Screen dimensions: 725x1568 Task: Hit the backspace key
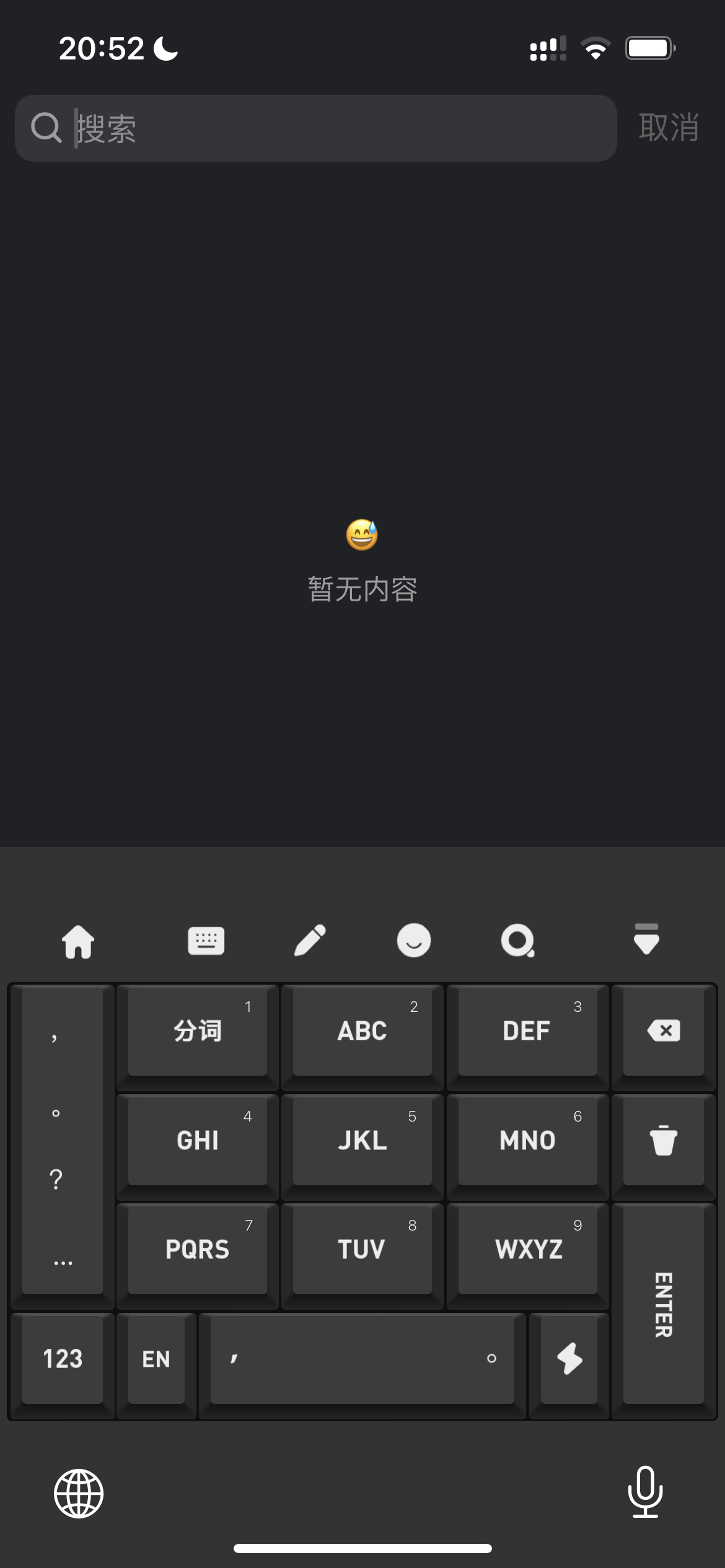663,1031
